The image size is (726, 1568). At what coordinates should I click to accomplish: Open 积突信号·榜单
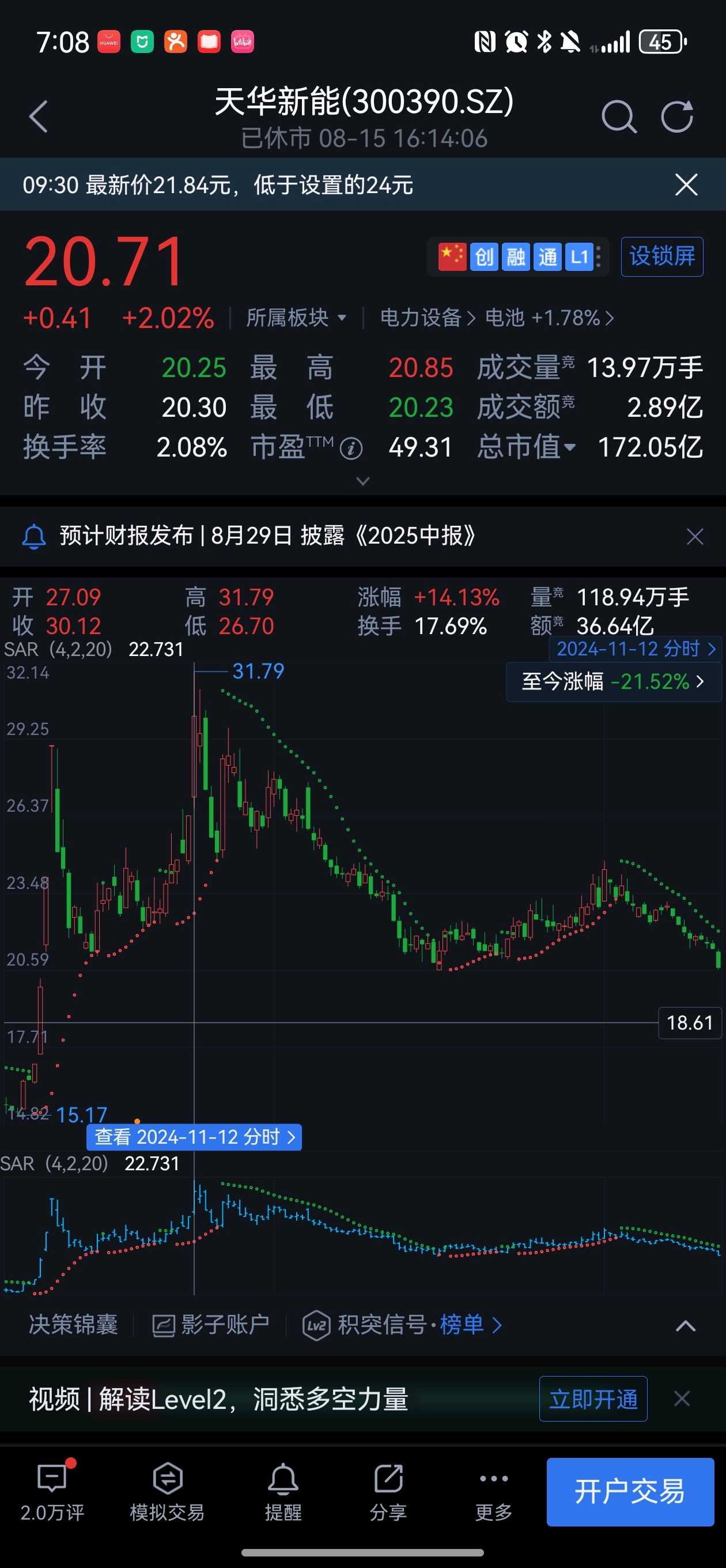(x=402, y=1325)
